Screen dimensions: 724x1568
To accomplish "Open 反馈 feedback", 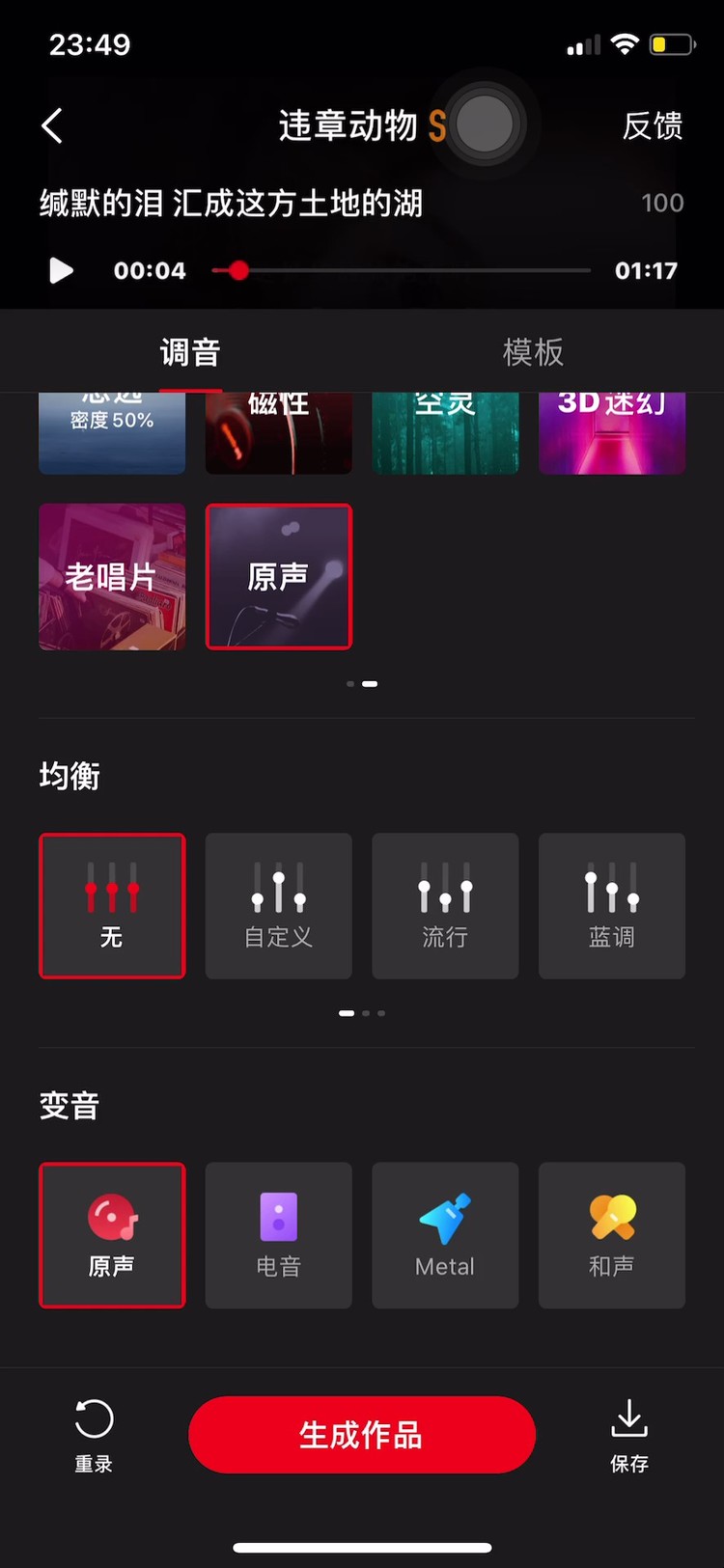I will point(653,125).
